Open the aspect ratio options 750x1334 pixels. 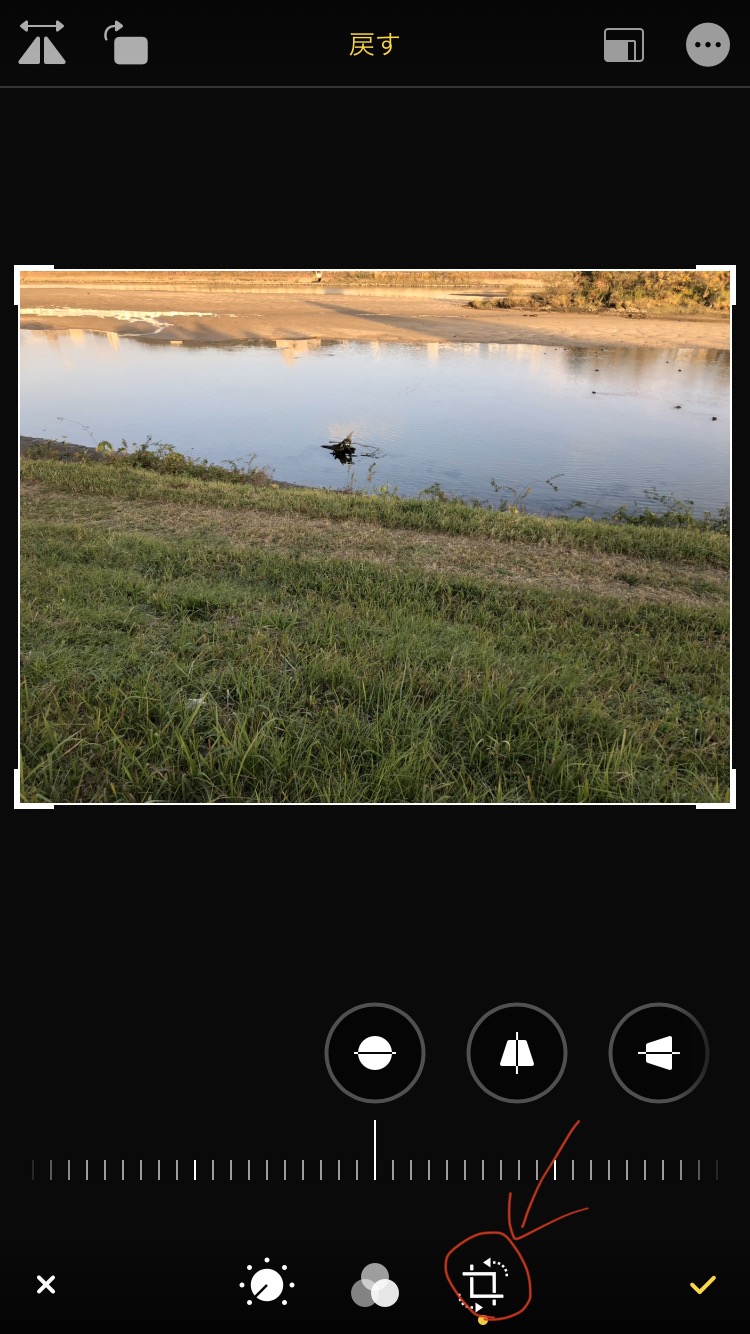(x=623, y=45)
